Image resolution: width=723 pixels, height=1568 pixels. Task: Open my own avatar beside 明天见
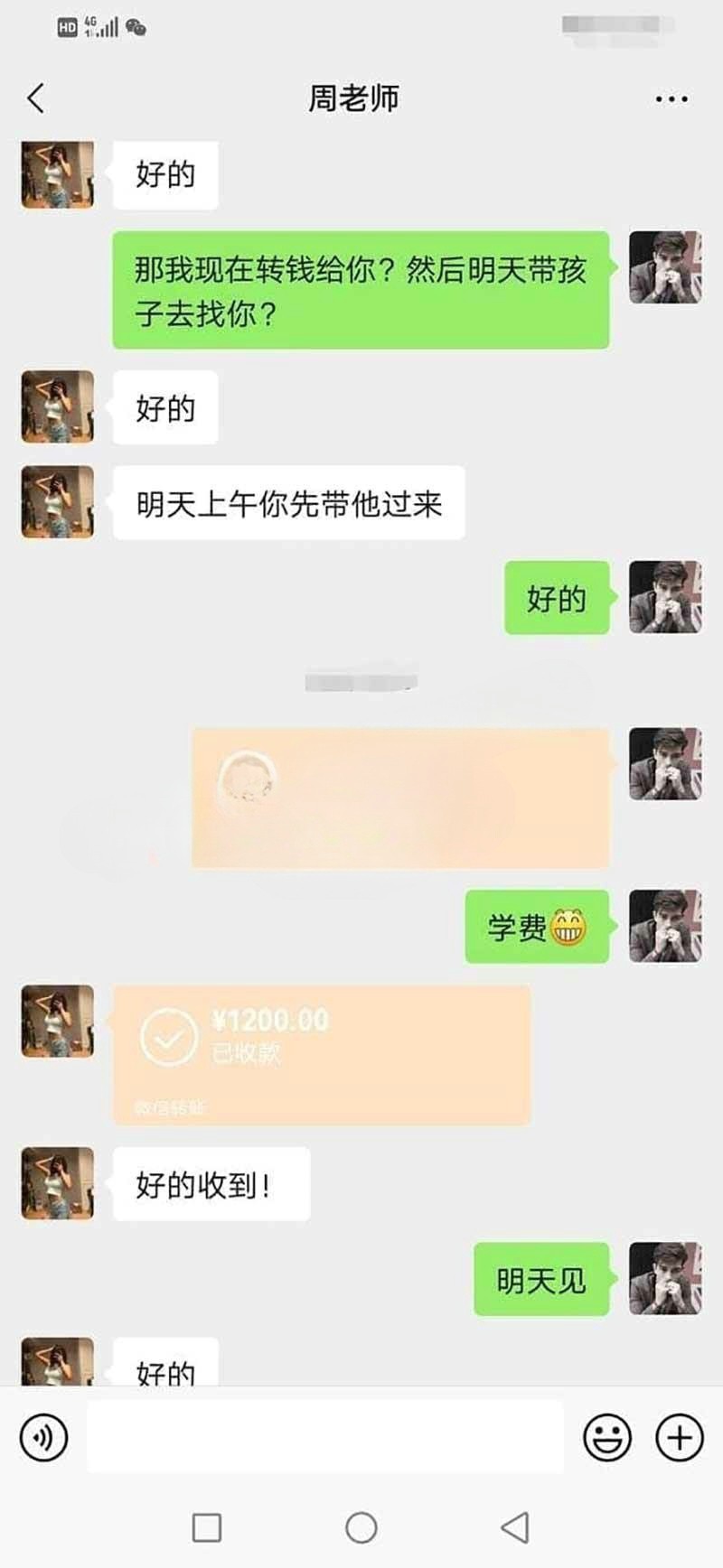click(x=665, y=1278)
